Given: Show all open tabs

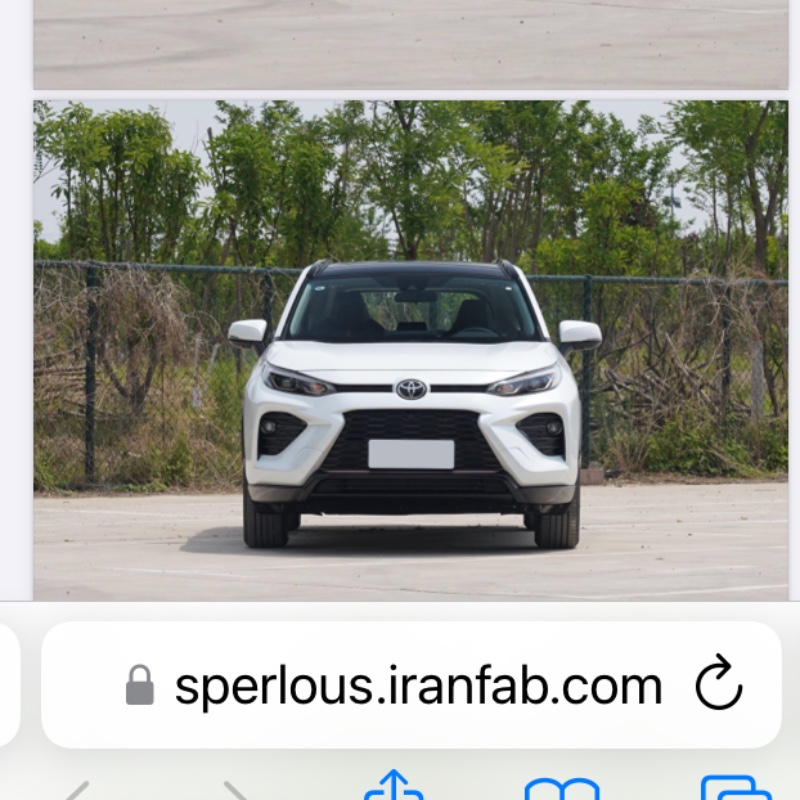Looking at the screenshot, I should point(735,791).
